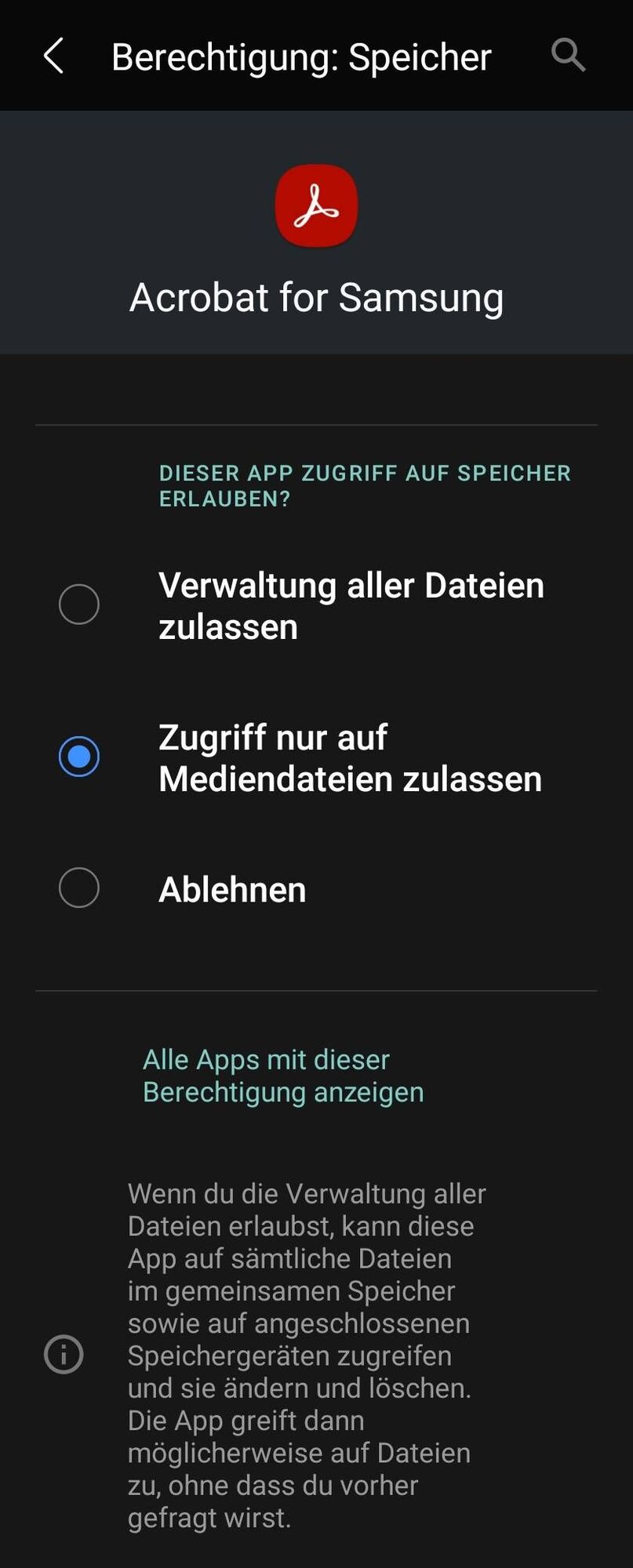This screenshot has width=633, height=1568.
Task: Open Alle Apps mit dieser Berechtigung anzeigen
Action: (x=283, y=1076)
